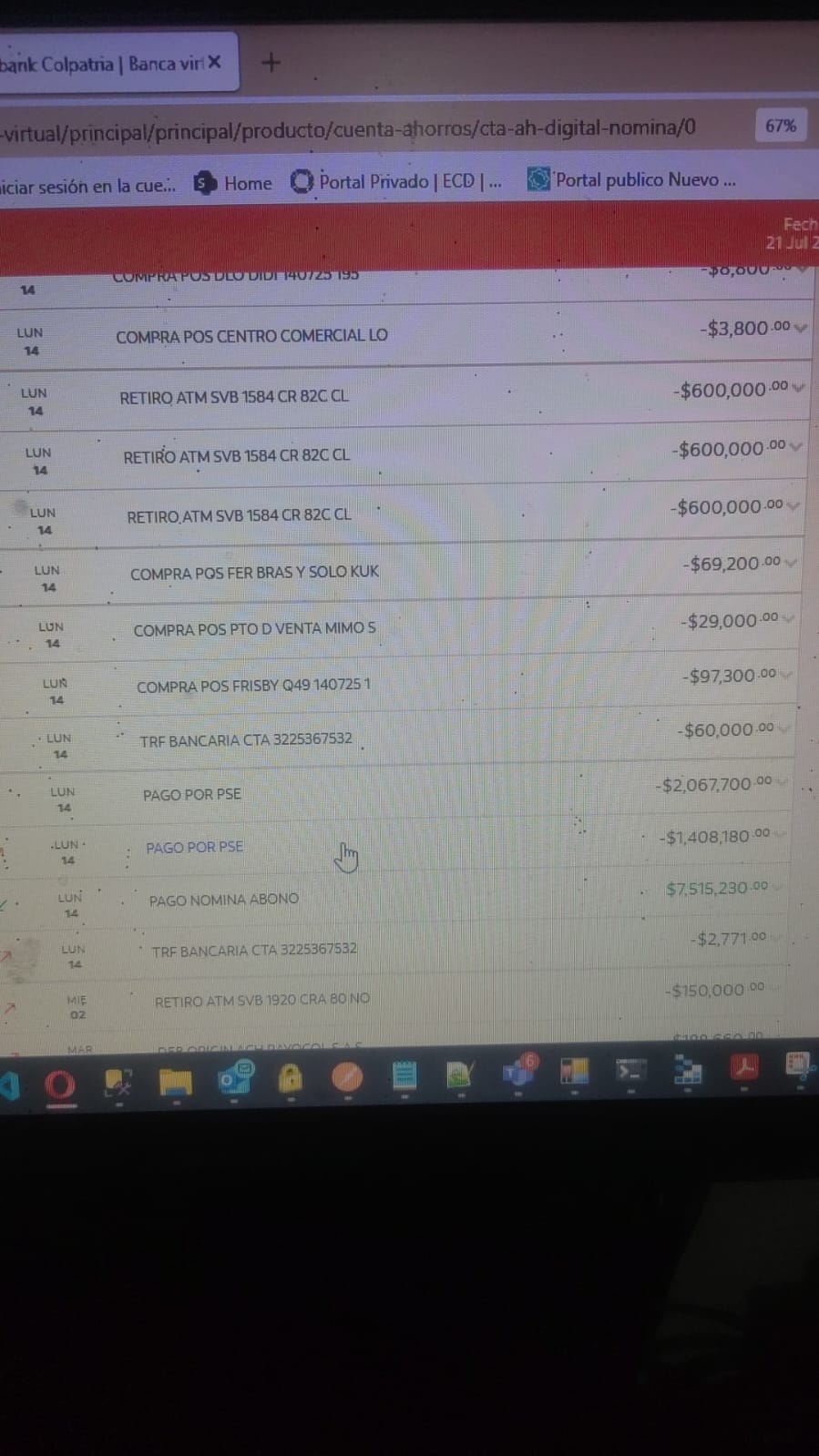The width and height of the screenshot is (819, 1456).
Task: Close the Colpatria Banca virtual browser tab
Action: (x=215, y=62)
